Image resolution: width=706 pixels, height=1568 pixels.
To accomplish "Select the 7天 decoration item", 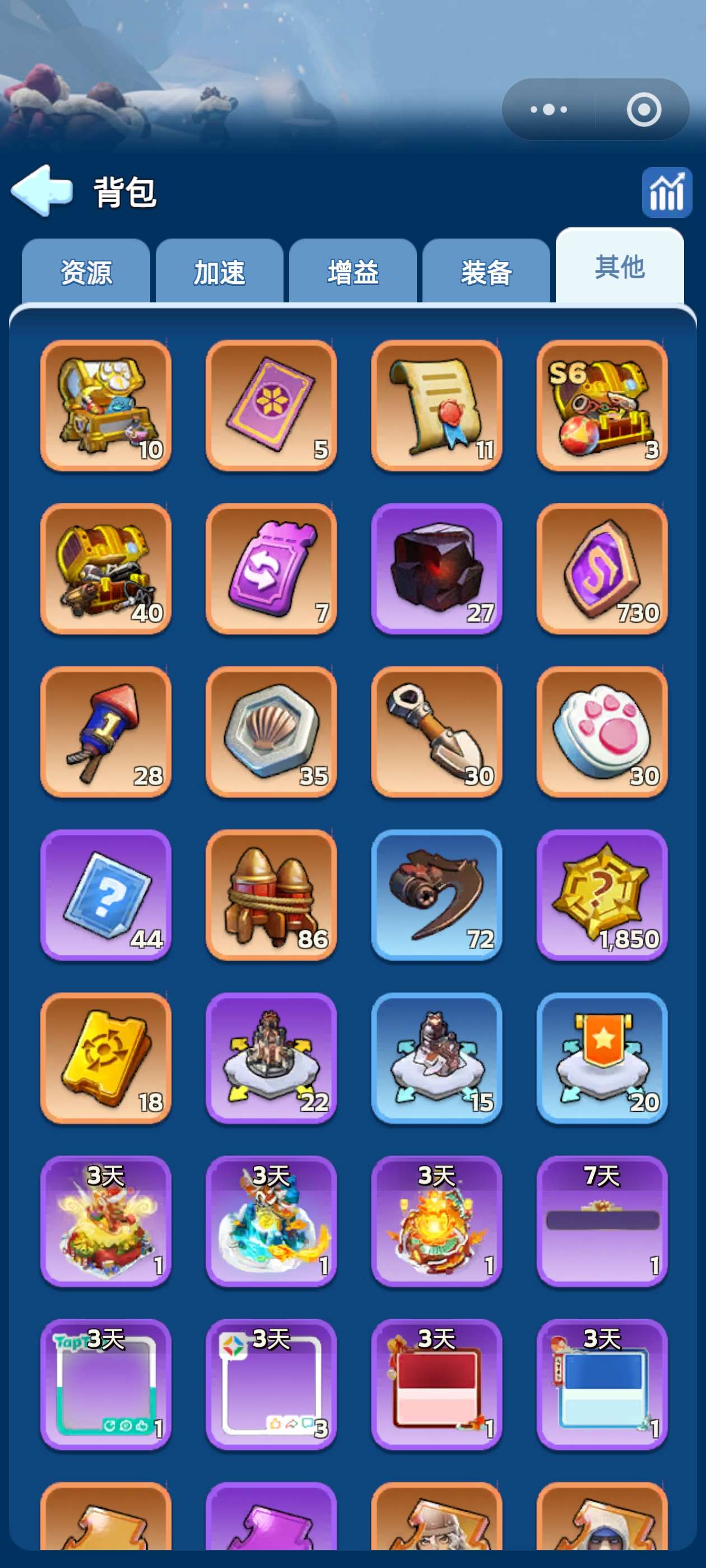I will [602, 1221].
